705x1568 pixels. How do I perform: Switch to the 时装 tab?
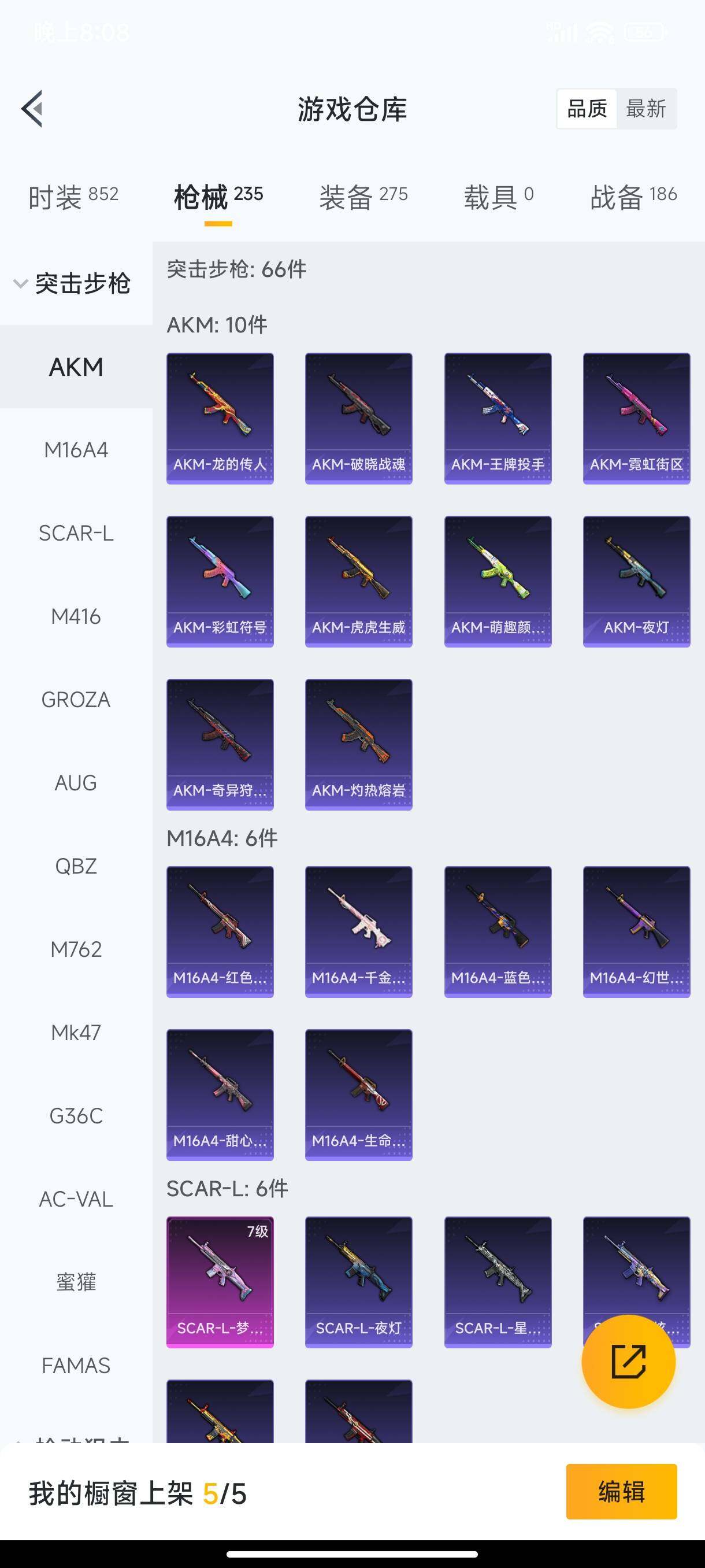tap(73, 197)
